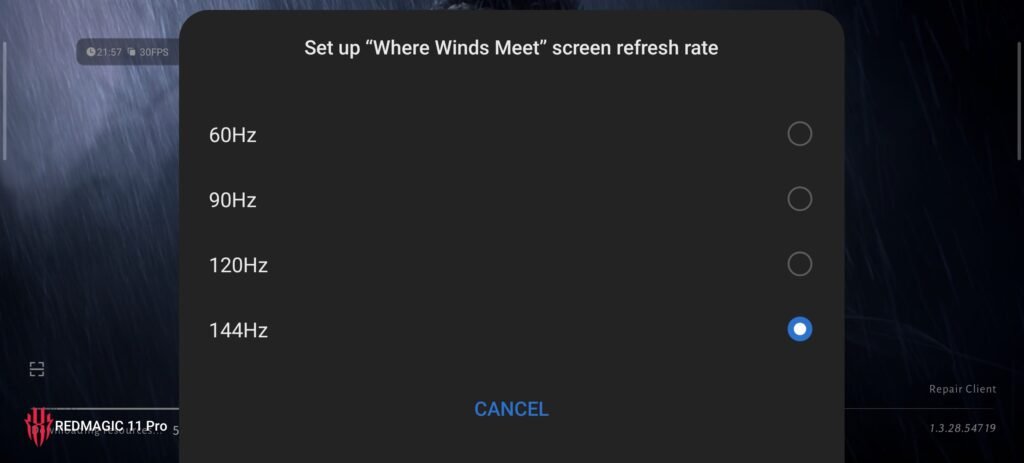Image resolution: width=1024 pixels, height=463 pixels.
Task: Dismiss the dialog with CANCEL
Action: click(511, 409)
